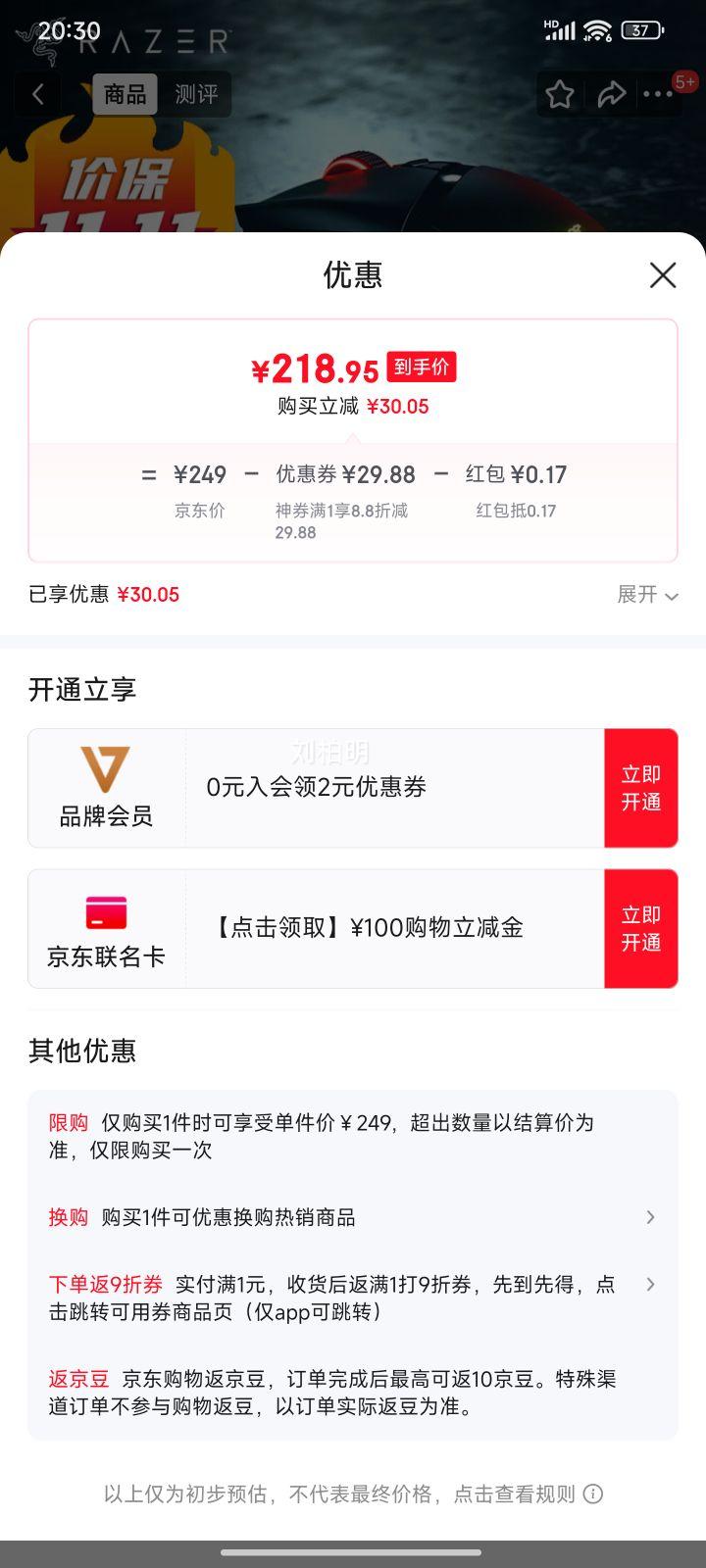Open the more options menu
Screen dimensions: 706x1568
point(658,94)
